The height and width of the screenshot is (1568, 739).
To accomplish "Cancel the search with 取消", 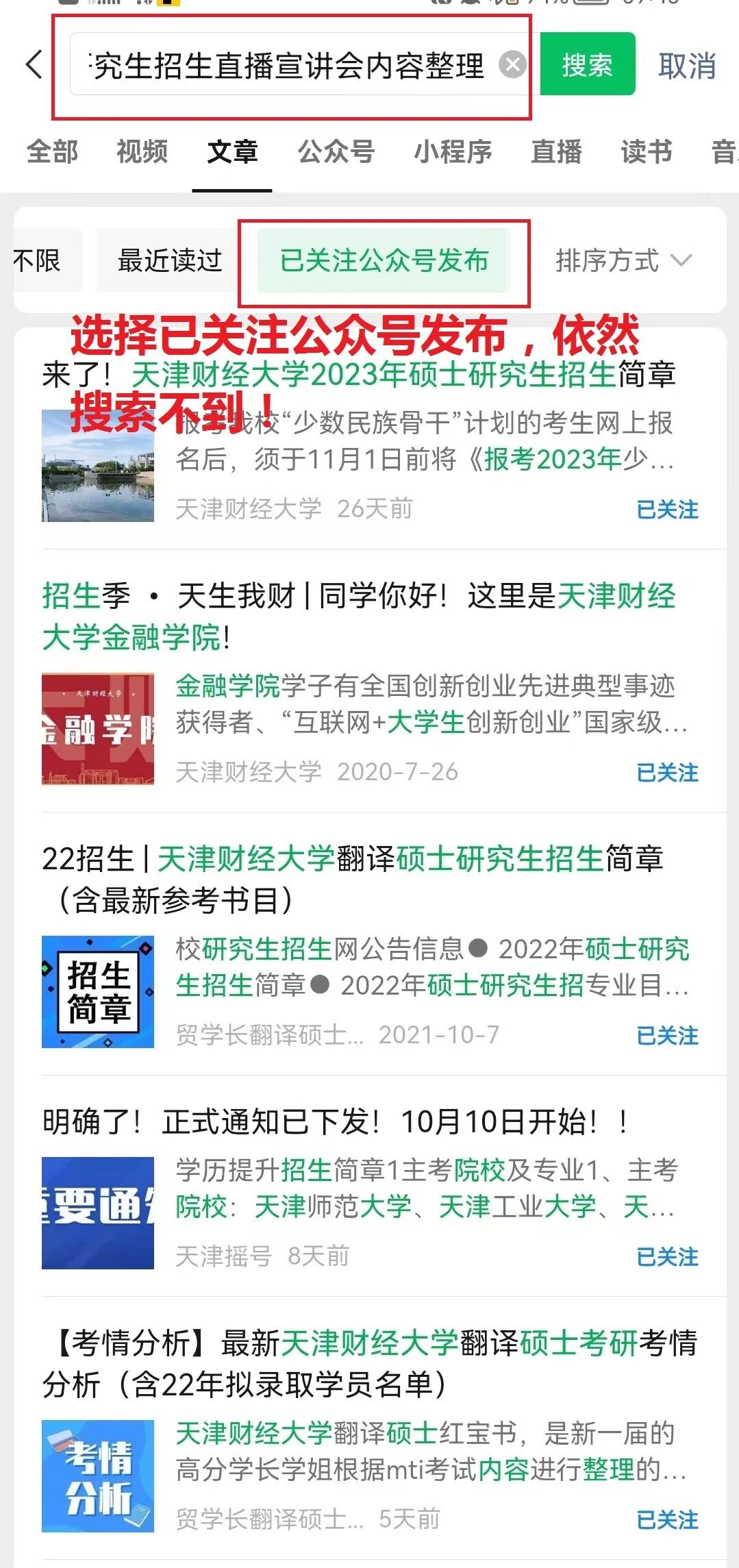I will 687,66.
